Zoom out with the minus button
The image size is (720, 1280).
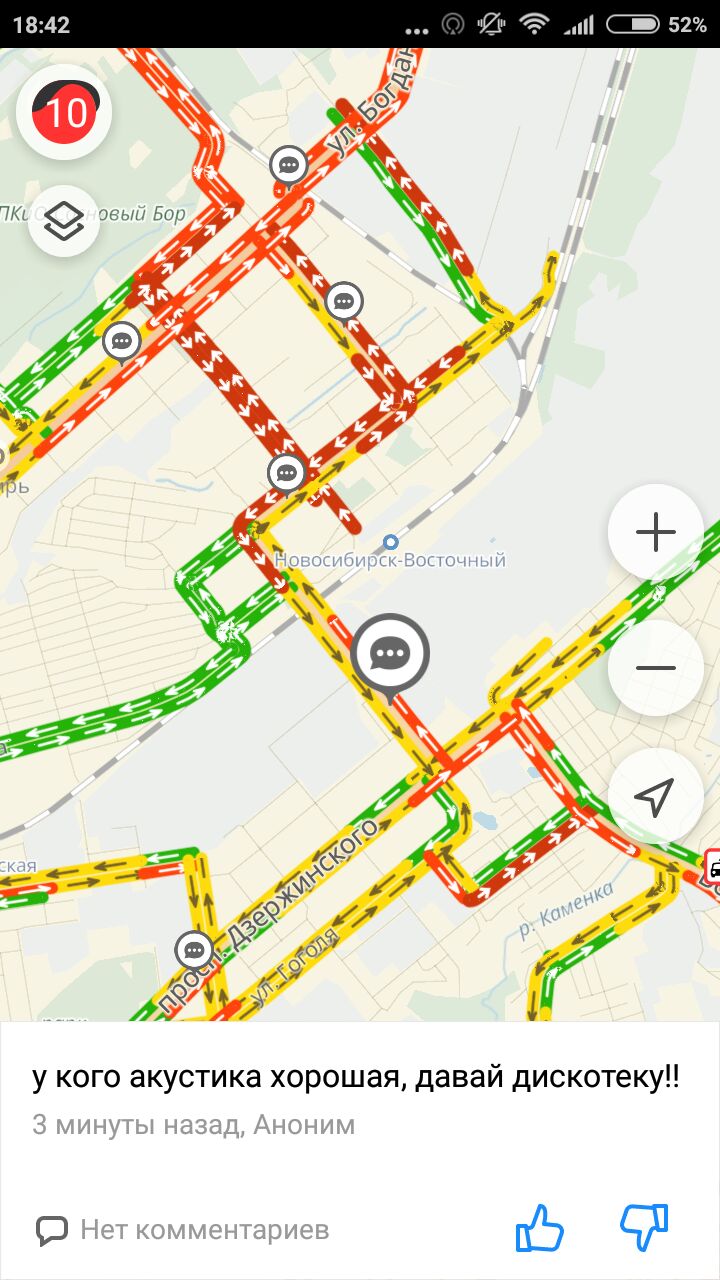(655, 668)
